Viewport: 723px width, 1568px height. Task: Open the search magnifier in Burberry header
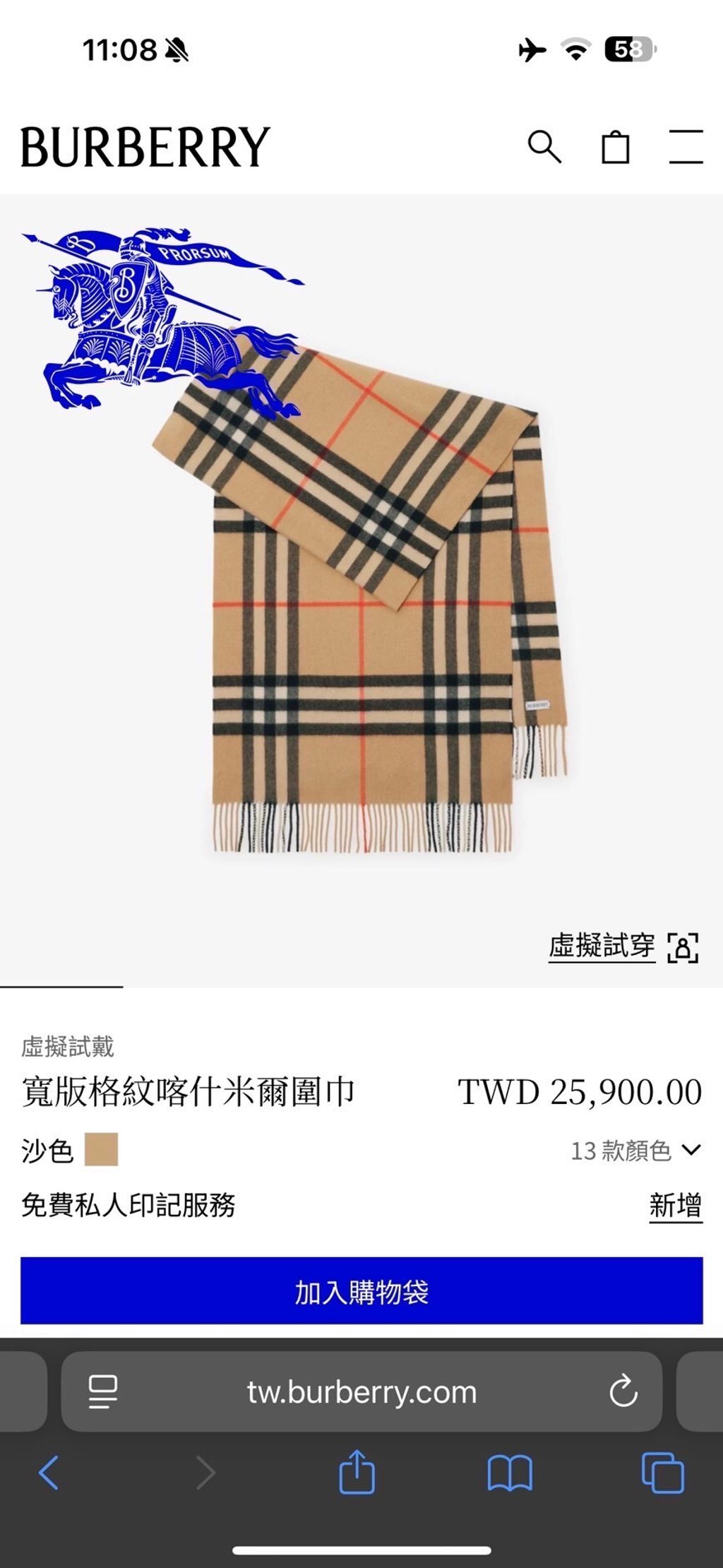(x=544, y=147)
